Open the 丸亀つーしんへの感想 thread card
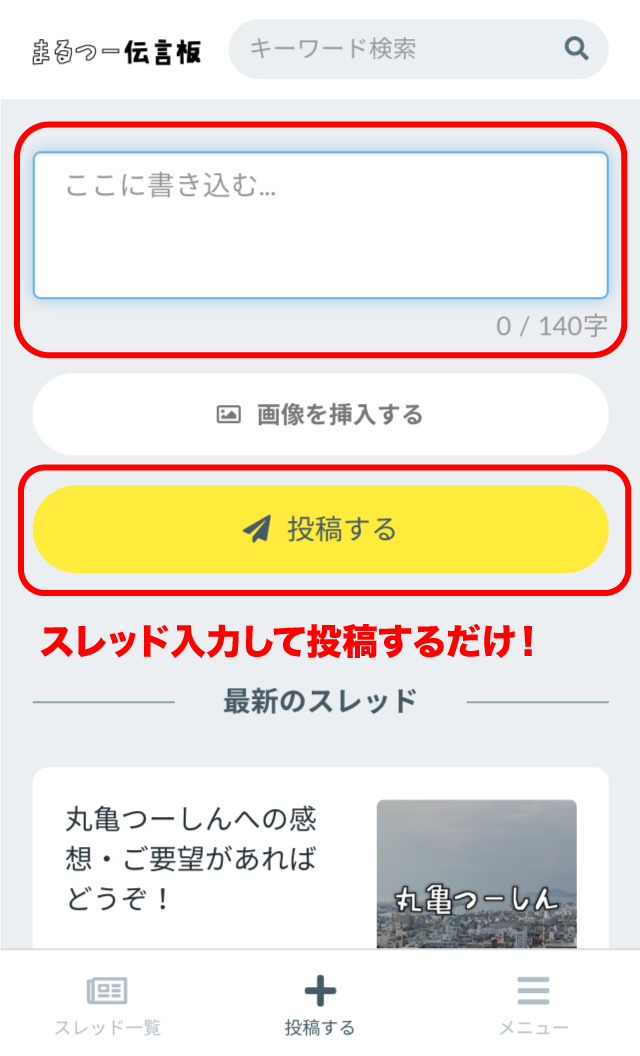640x1056 pixels. click(321, 858)
